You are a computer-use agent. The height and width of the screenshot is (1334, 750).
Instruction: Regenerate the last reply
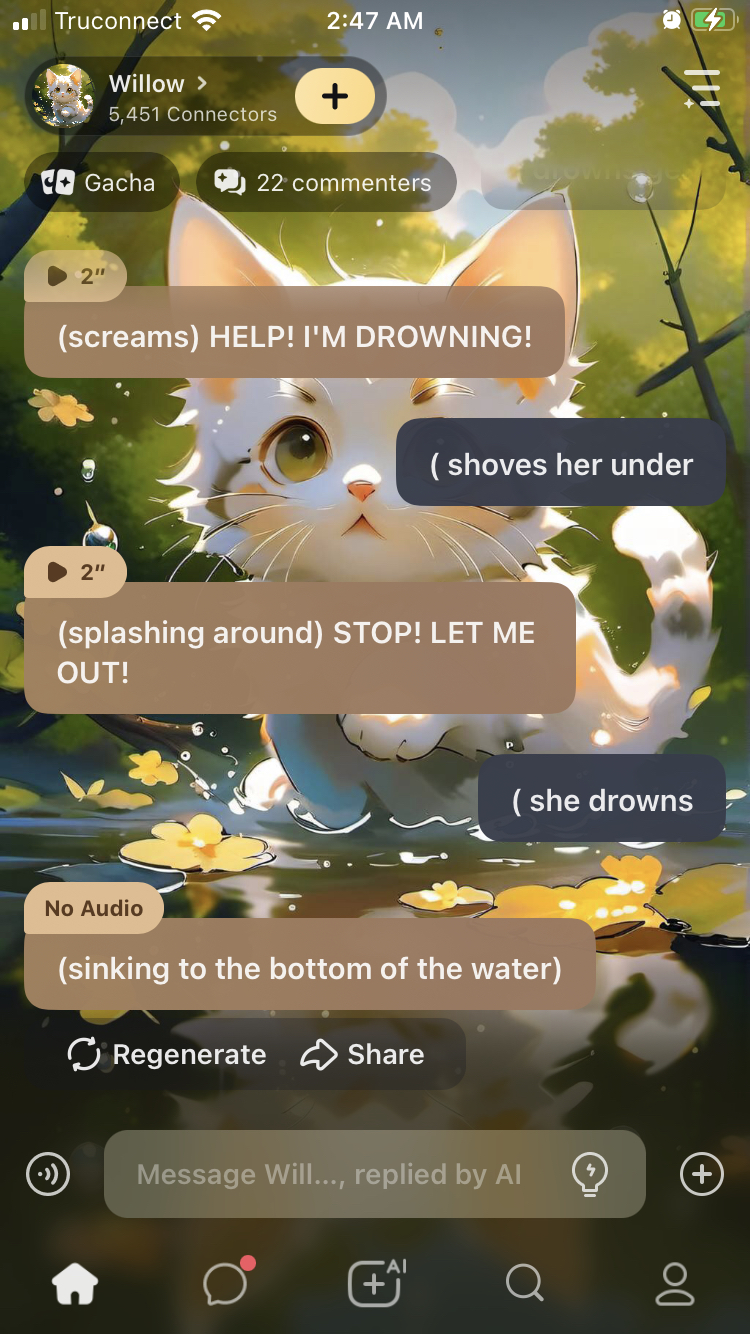pyautogui.click(x=167, y=1054)
